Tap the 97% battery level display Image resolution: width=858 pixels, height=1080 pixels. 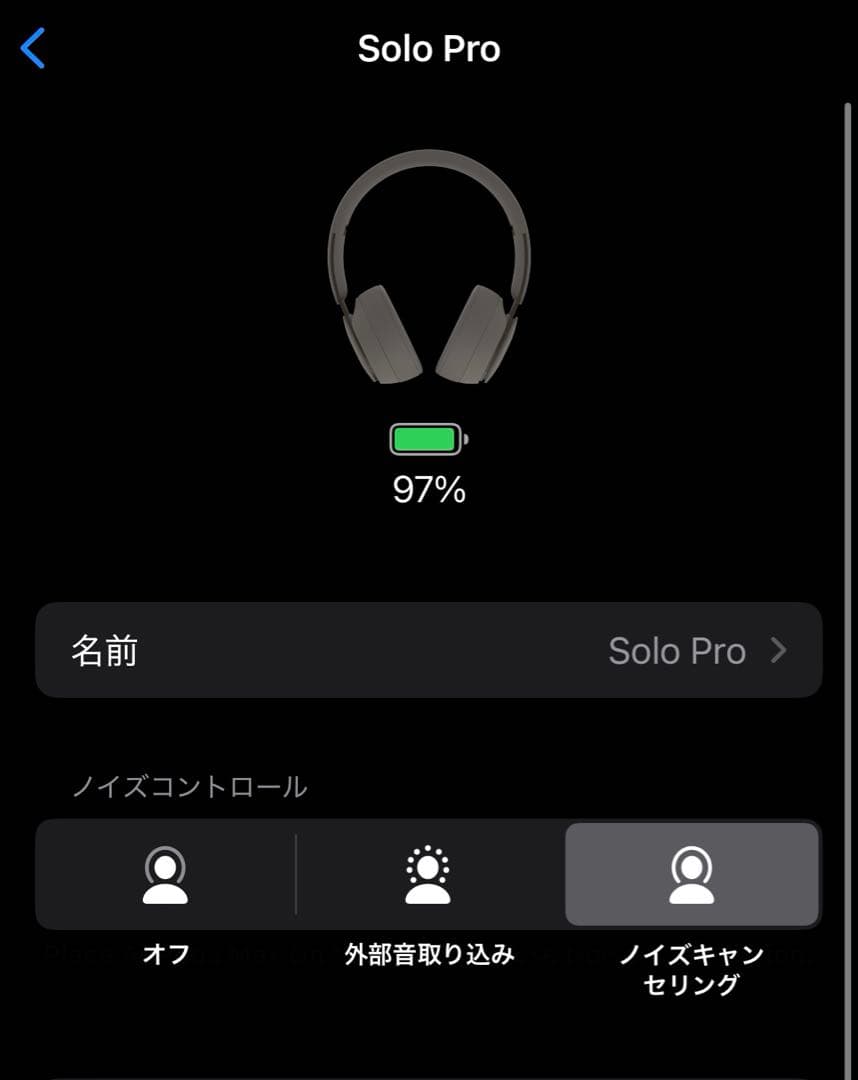pyautogui.click(x=427, y=489)
